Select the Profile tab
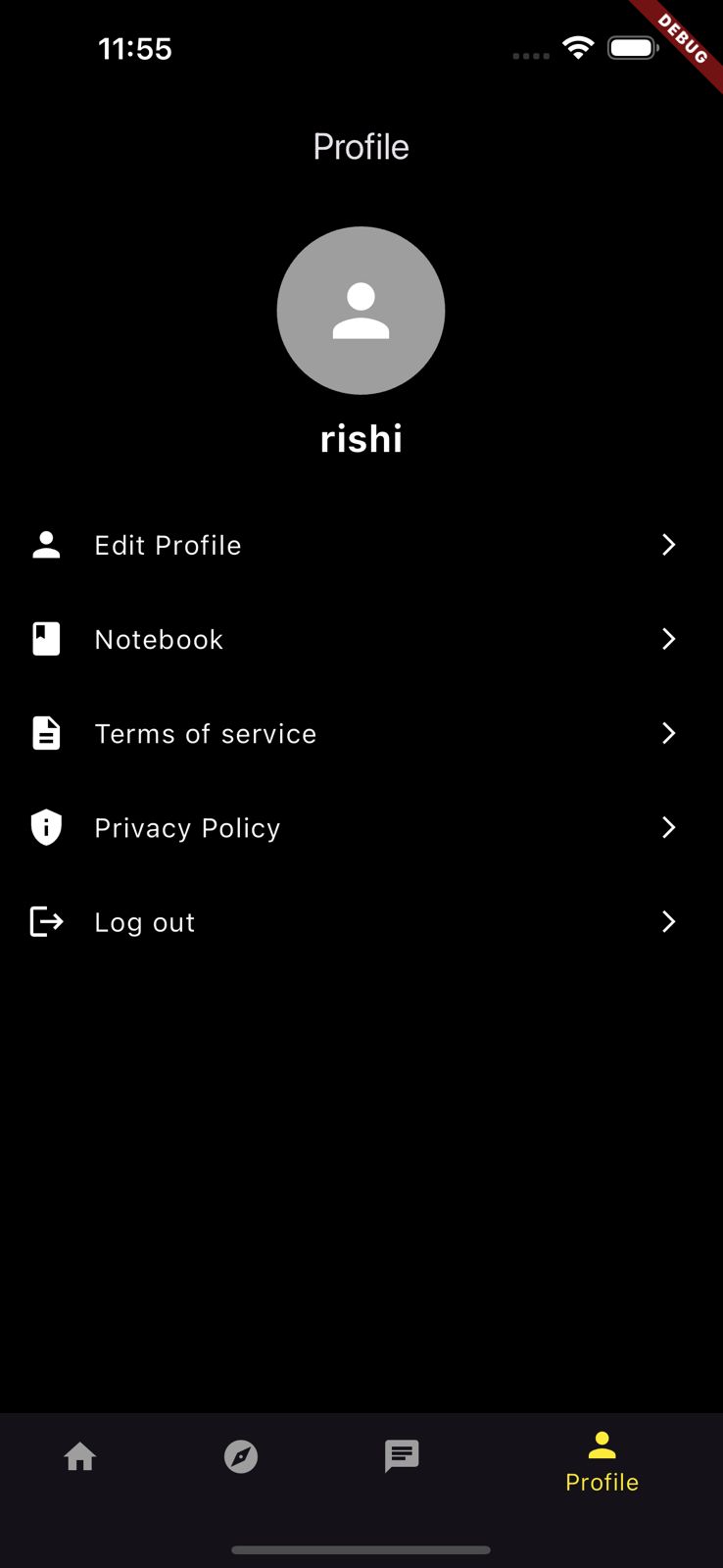723x1568 pixels. 602,1461
